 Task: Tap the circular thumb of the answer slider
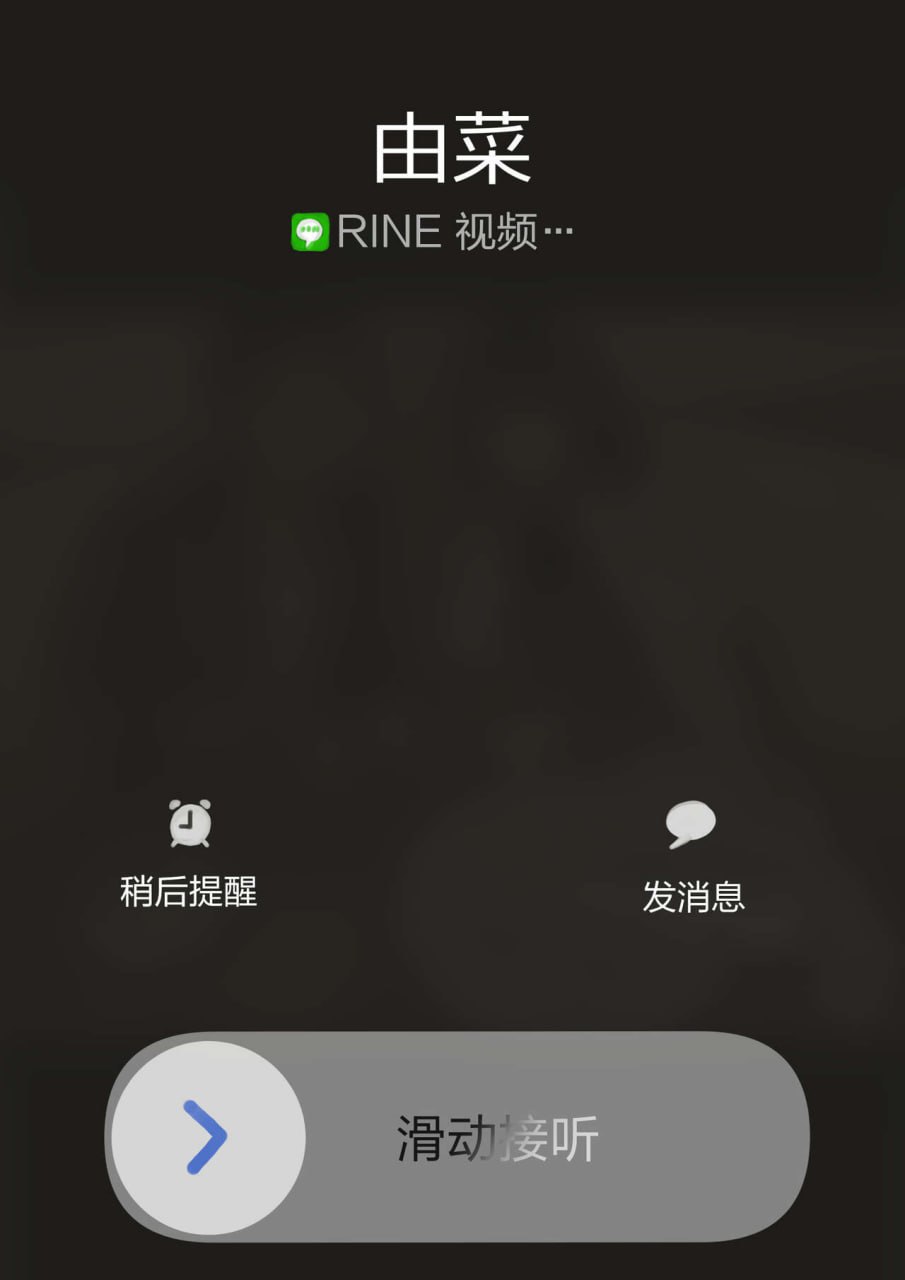point(210,1134)
